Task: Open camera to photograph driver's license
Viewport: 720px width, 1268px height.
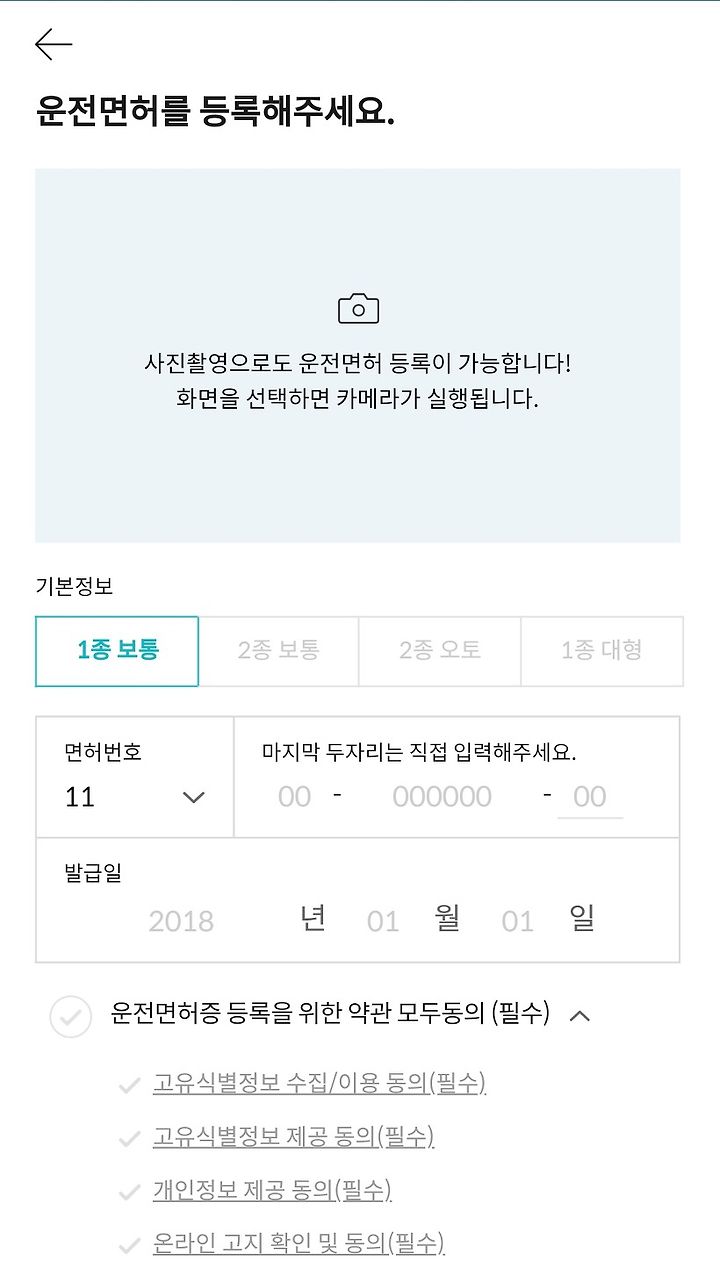Action: 358,355
